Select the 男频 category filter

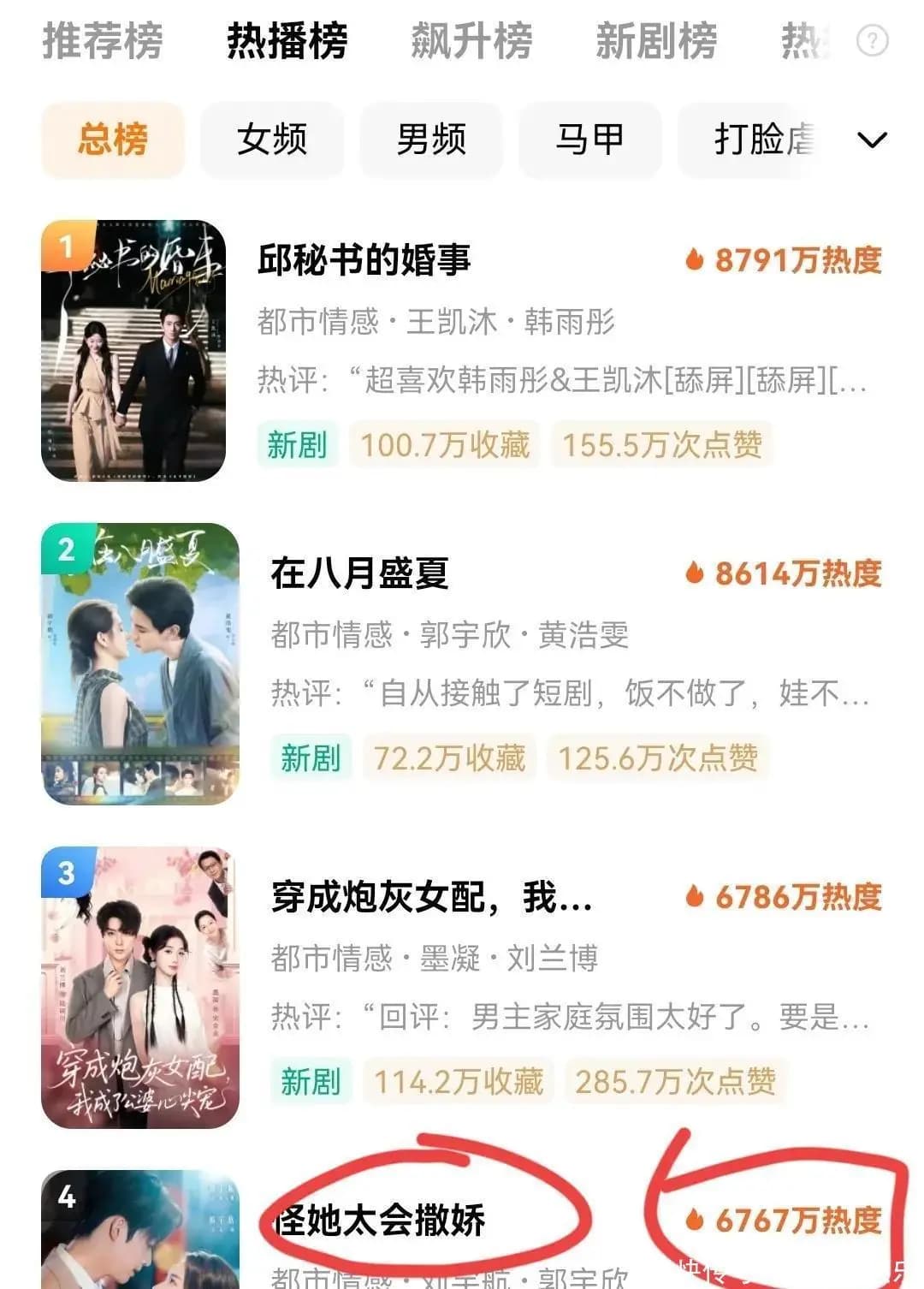(431, 140)
